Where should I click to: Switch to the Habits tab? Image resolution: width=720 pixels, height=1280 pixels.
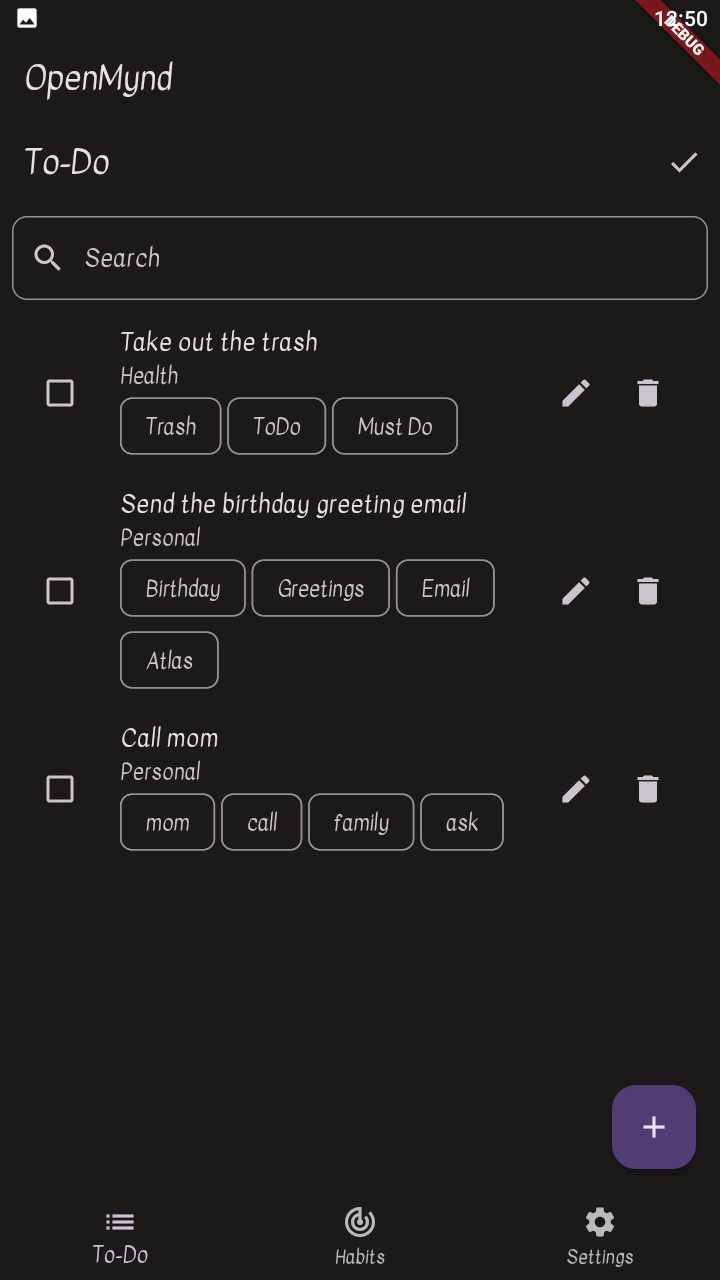point(360,1236)
